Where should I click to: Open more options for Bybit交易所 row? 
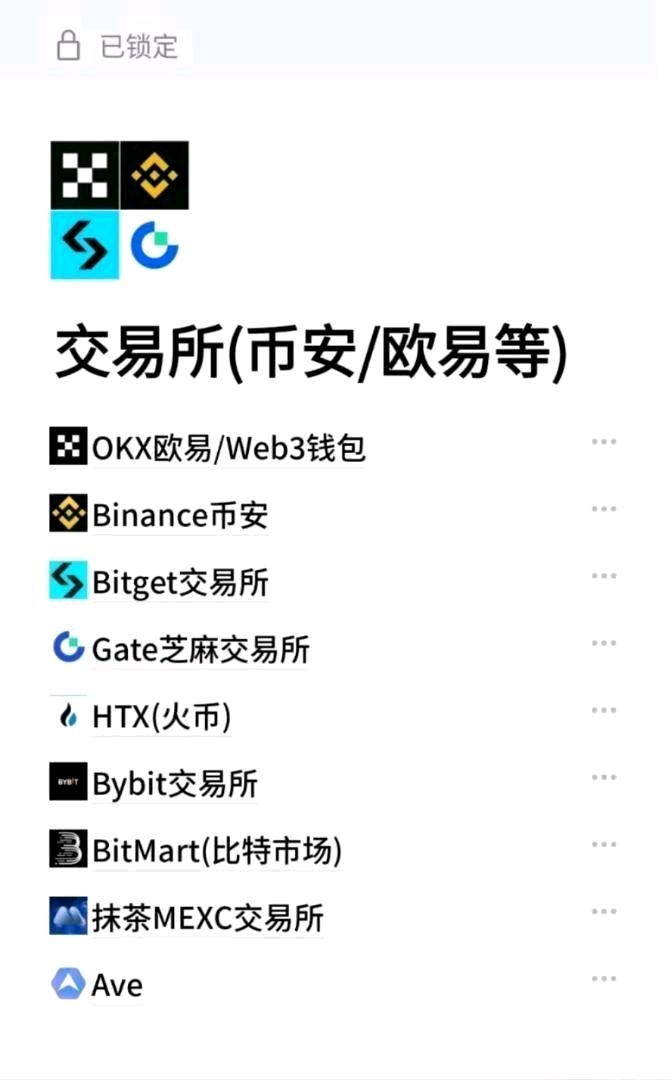click(603, 777)
